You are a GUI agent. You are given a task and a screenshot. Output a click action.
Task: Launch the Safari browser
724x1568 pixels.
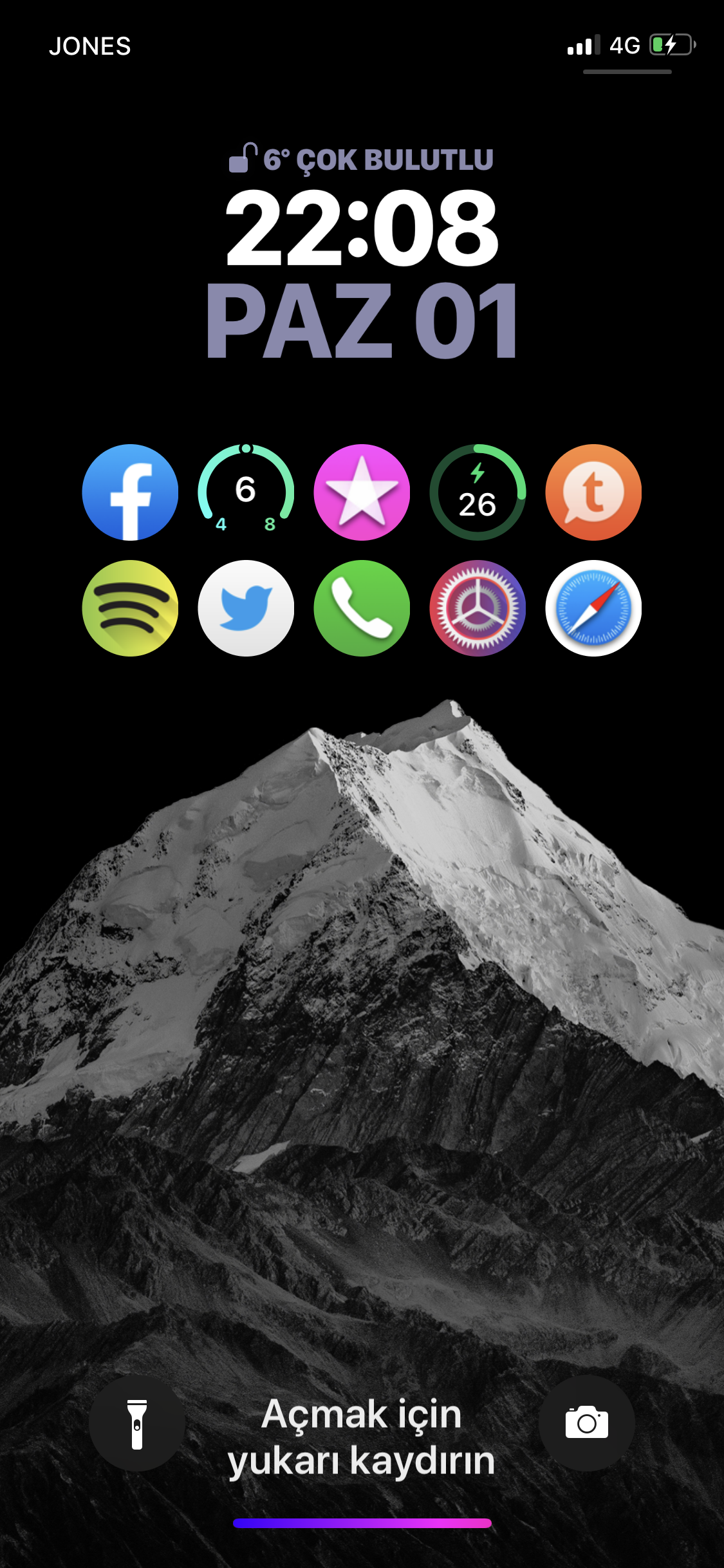(x=593, y=608)
